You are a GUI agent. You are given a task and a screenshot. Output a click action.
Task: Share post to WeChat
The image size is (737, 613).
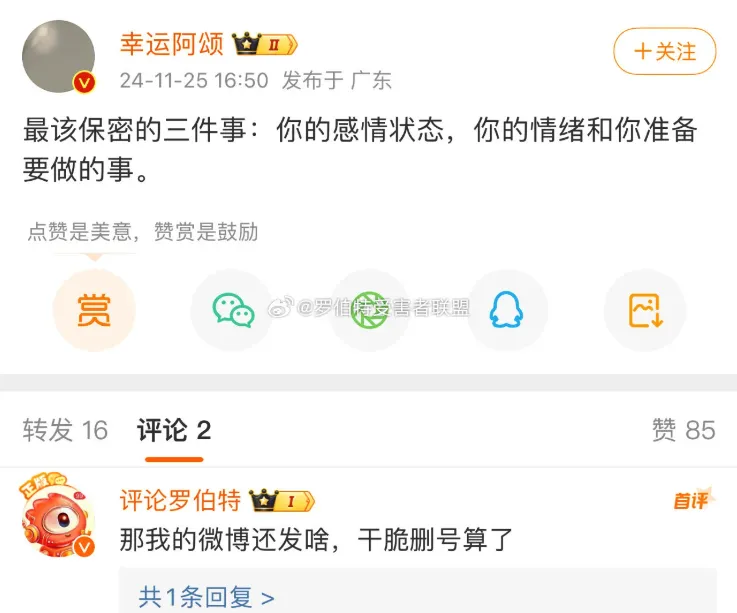232,311
